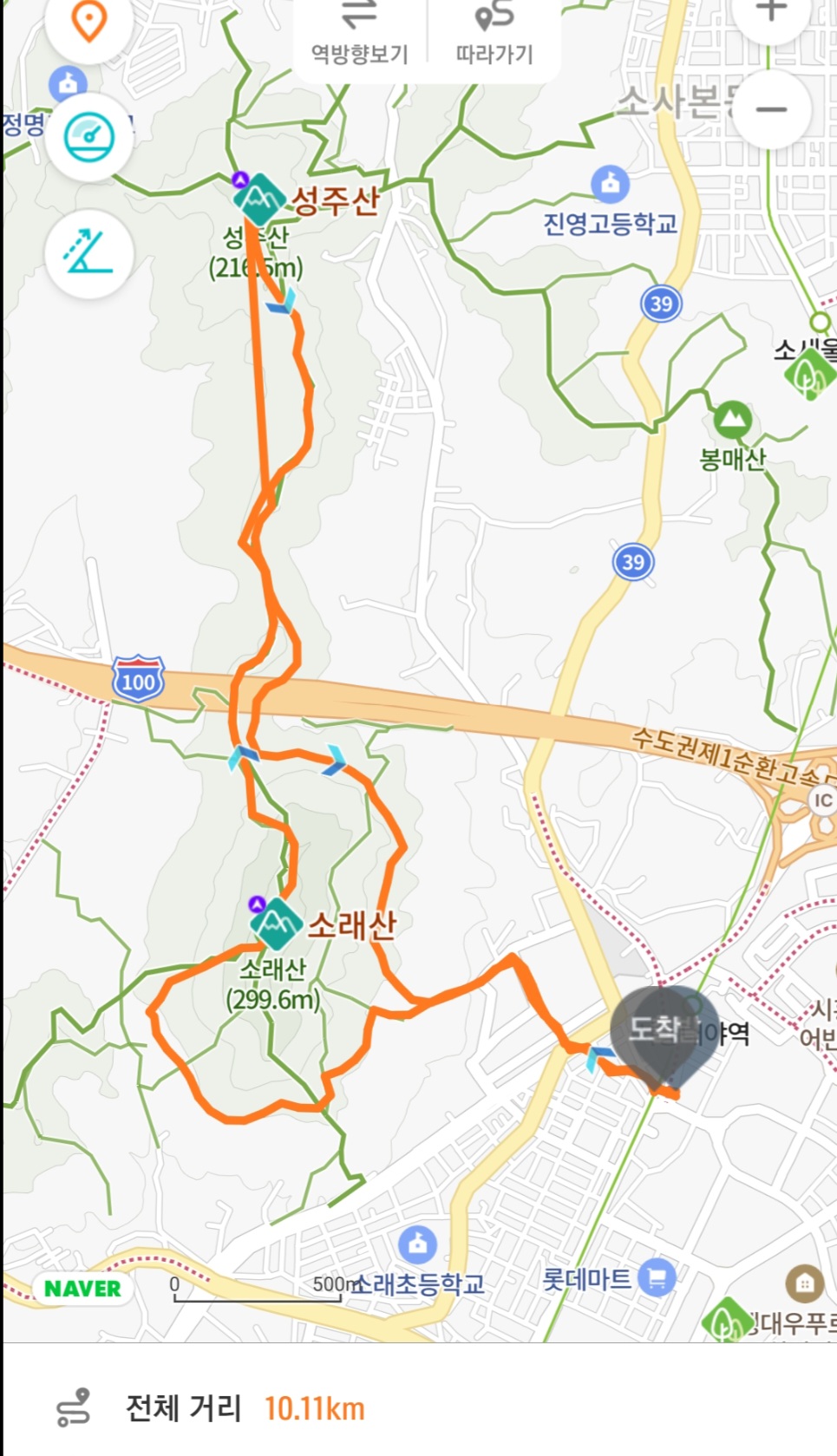Screen dimensions: 837x1456
Task: Tap 따라가기 to follow this route
Action: point(494,35)
